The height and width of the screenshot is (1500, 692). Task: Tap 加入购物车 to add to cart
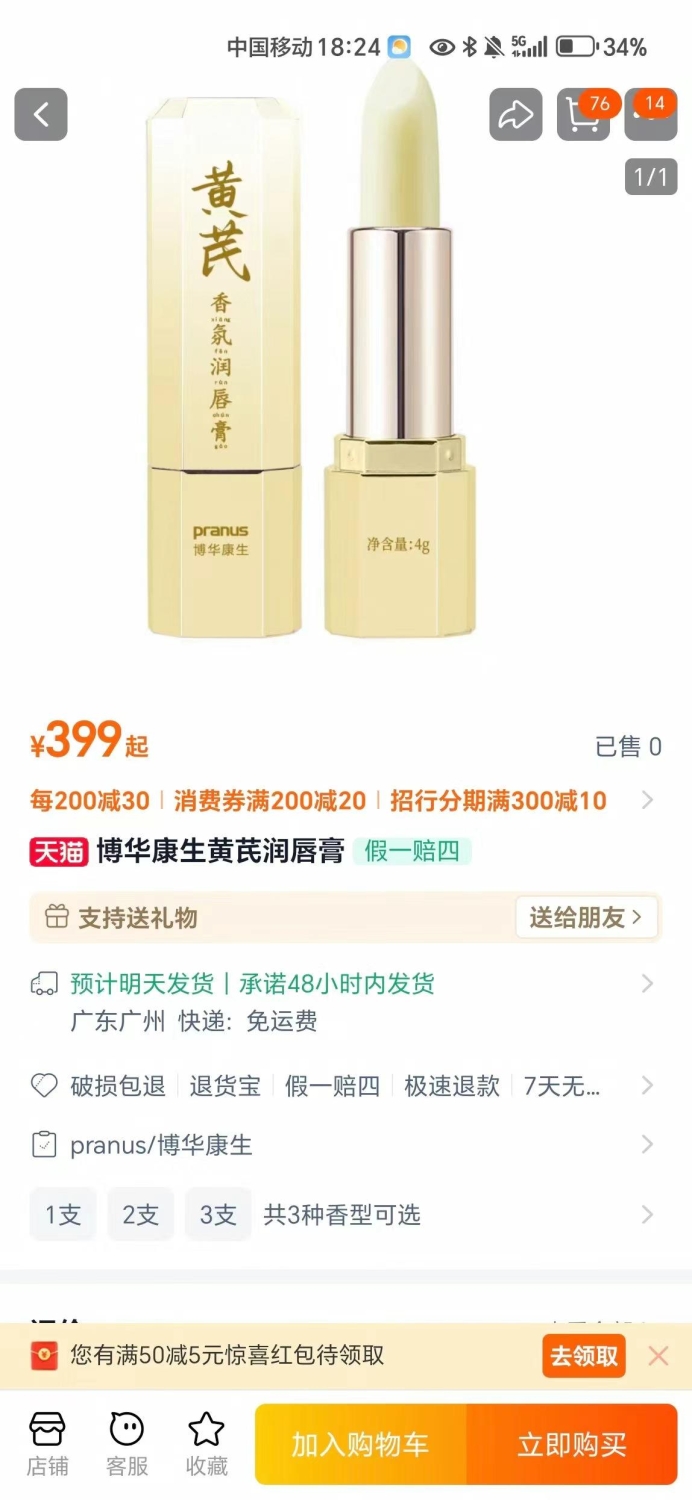(x=360, y=1444)
